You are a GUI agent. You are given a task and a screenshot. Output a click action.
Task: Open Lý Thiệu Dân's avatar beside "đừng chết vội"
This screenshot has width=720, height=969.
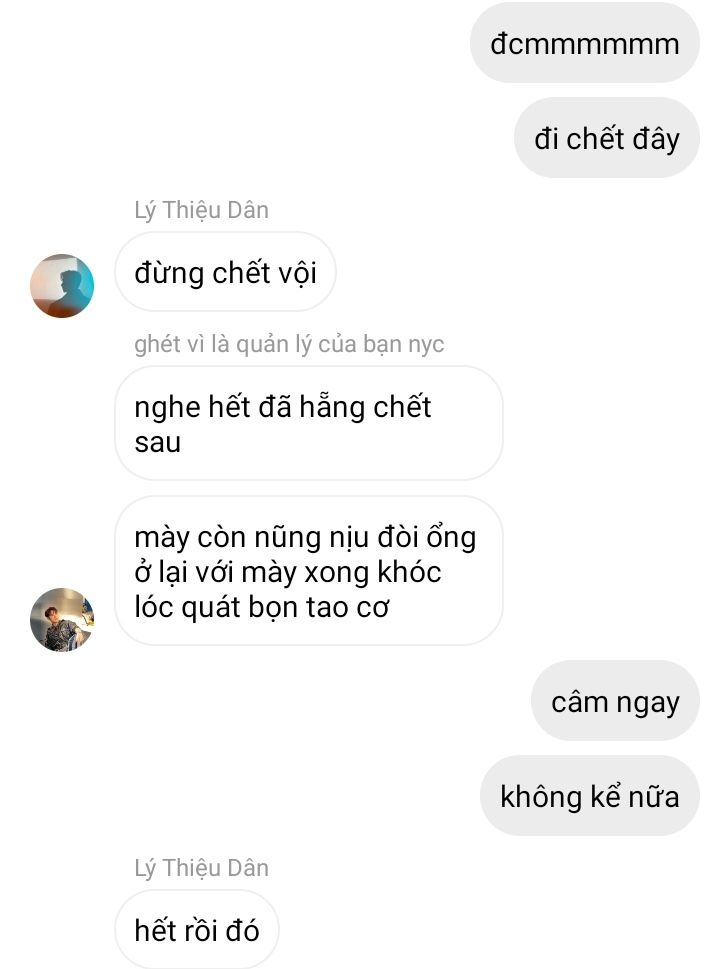[62, 285]
